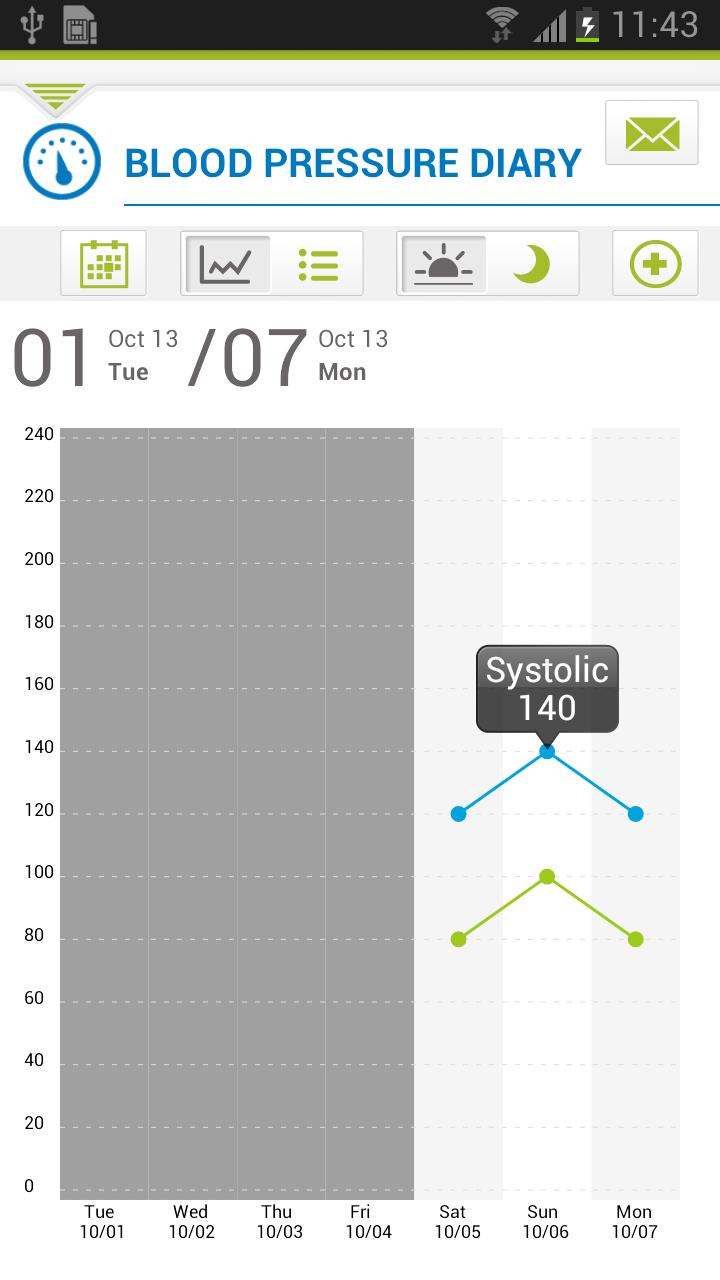
Task: Expand the green pull-down arrow tab
Action: point(55,97)
